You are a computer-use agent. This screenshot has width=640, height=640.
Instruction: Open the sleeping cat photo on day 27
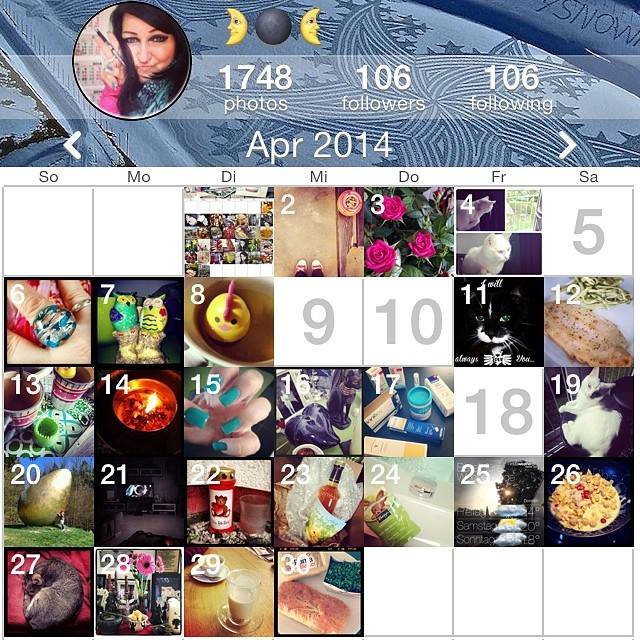(x=47, y=591)
